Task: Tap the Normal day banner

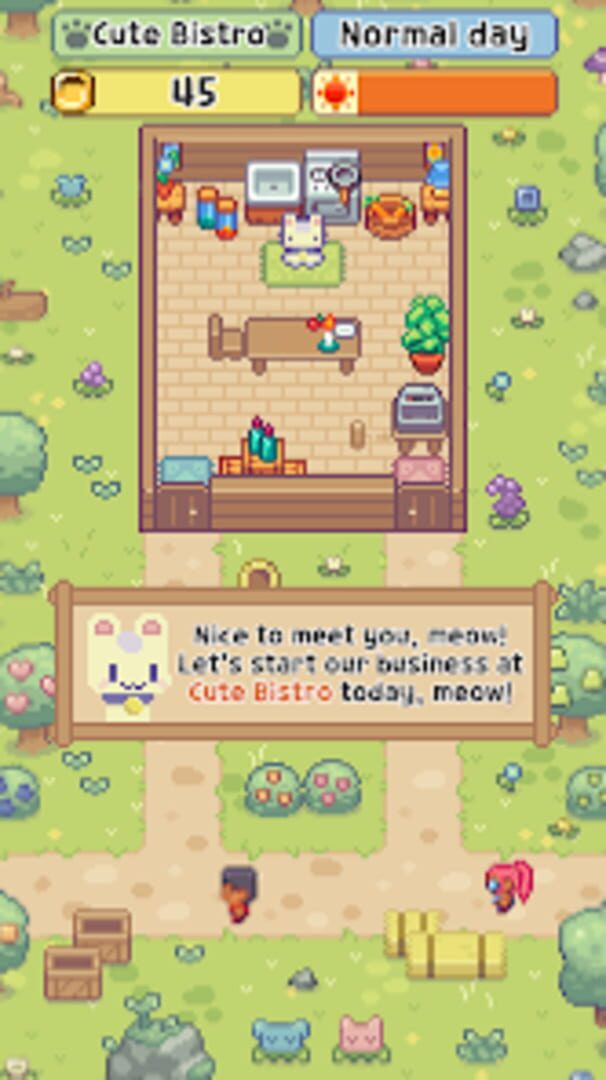Action: coord(435,34)
